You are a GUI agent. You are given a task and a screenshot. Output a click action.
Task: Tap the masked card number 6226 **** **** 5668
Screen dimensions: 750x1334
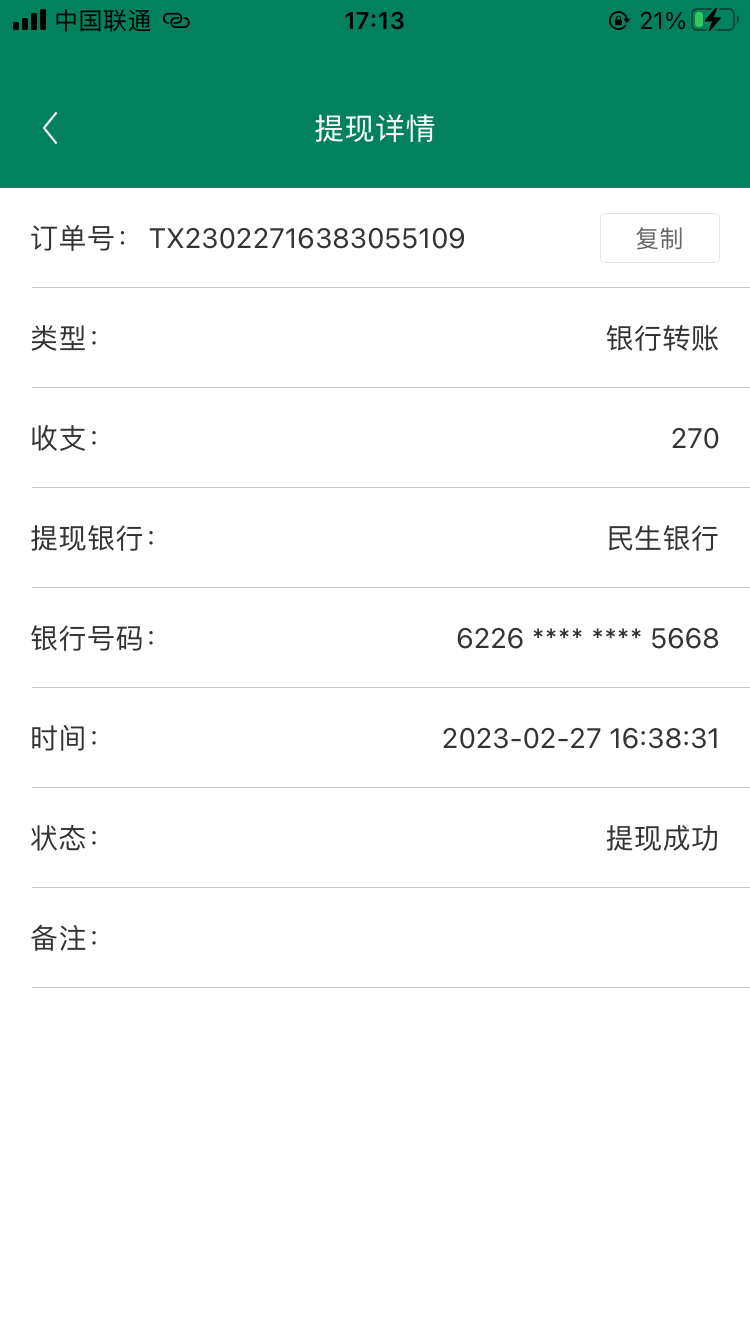[586, 638]
